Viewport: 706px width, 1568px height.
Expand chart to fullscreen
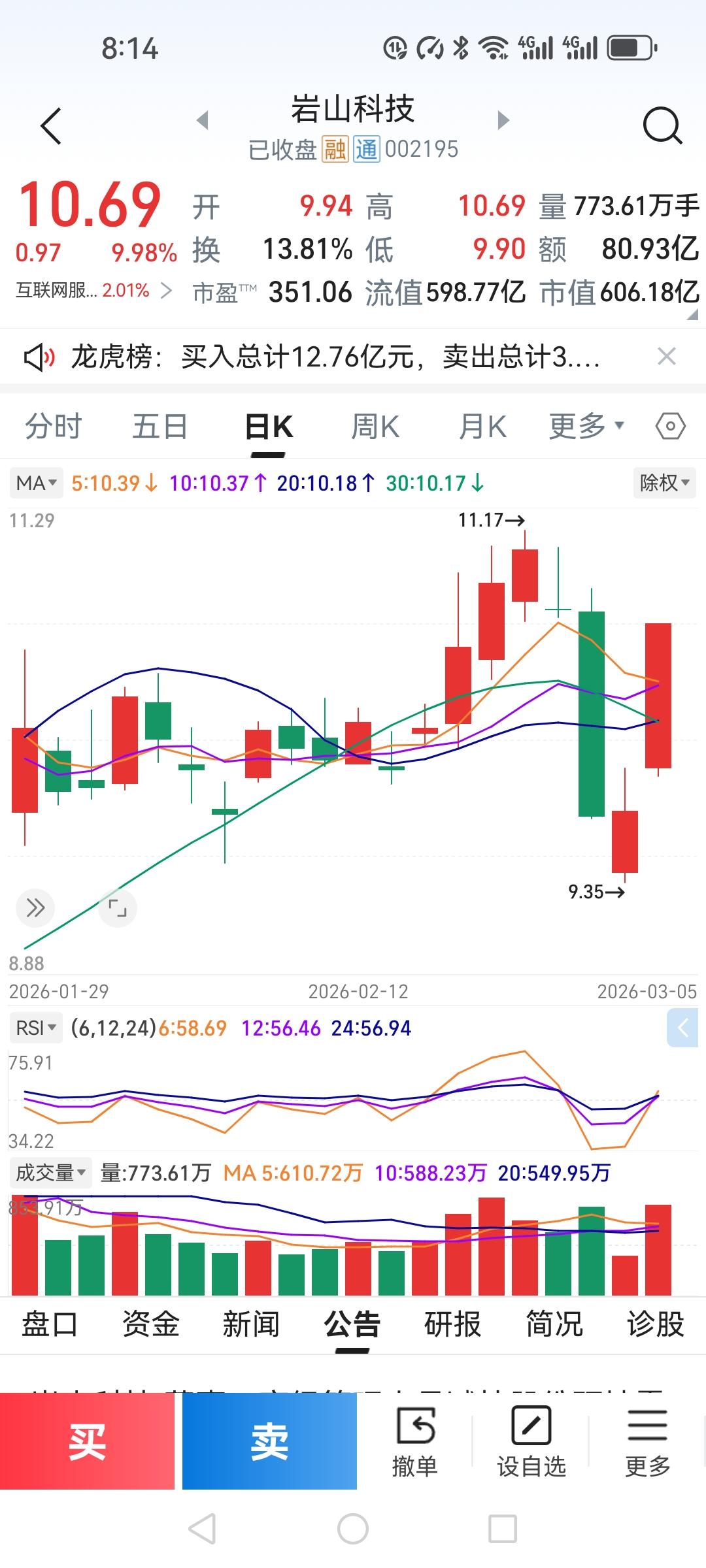[118, 908]
